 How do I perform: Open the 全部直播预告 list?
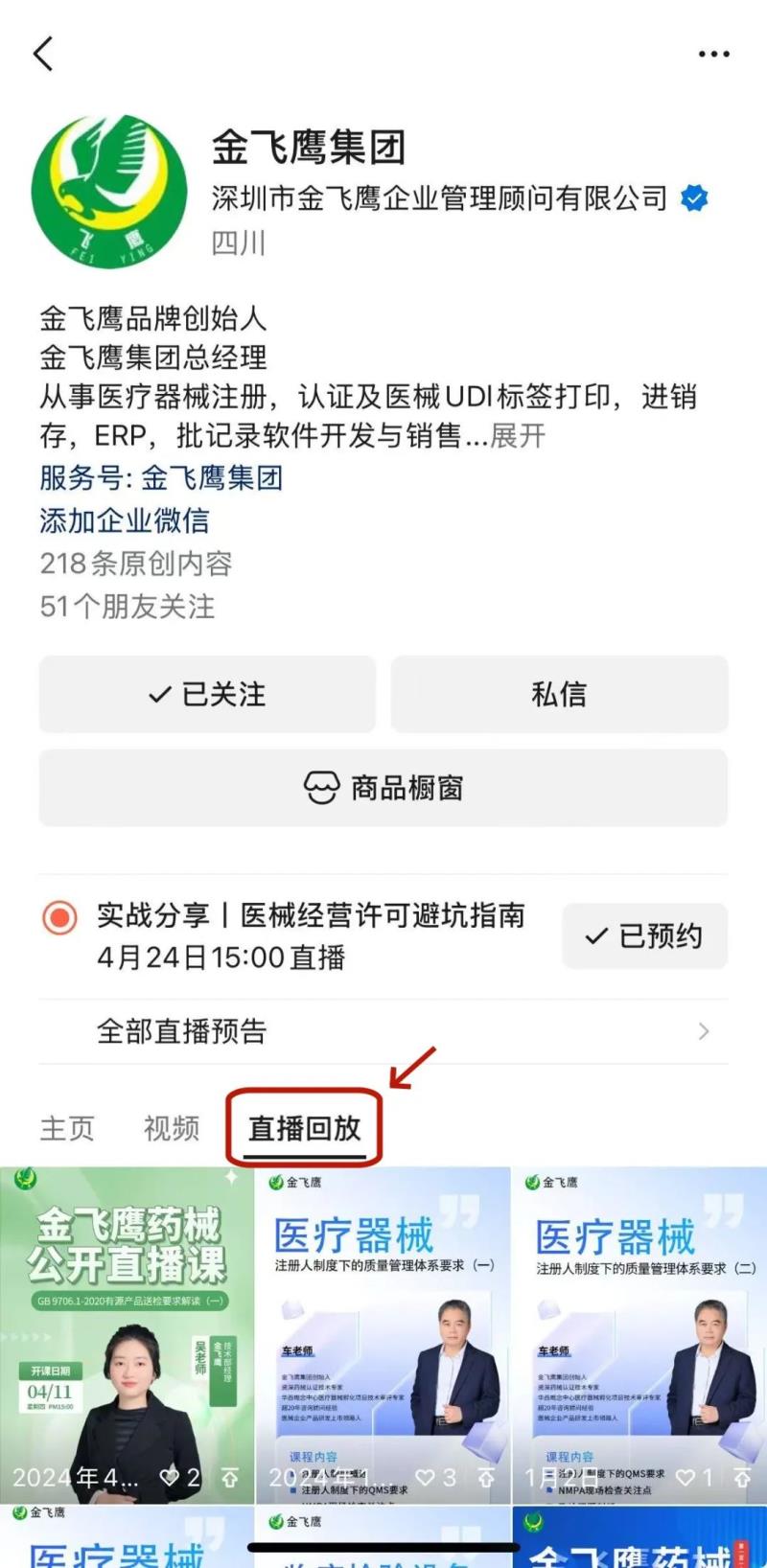point(383,1031)
